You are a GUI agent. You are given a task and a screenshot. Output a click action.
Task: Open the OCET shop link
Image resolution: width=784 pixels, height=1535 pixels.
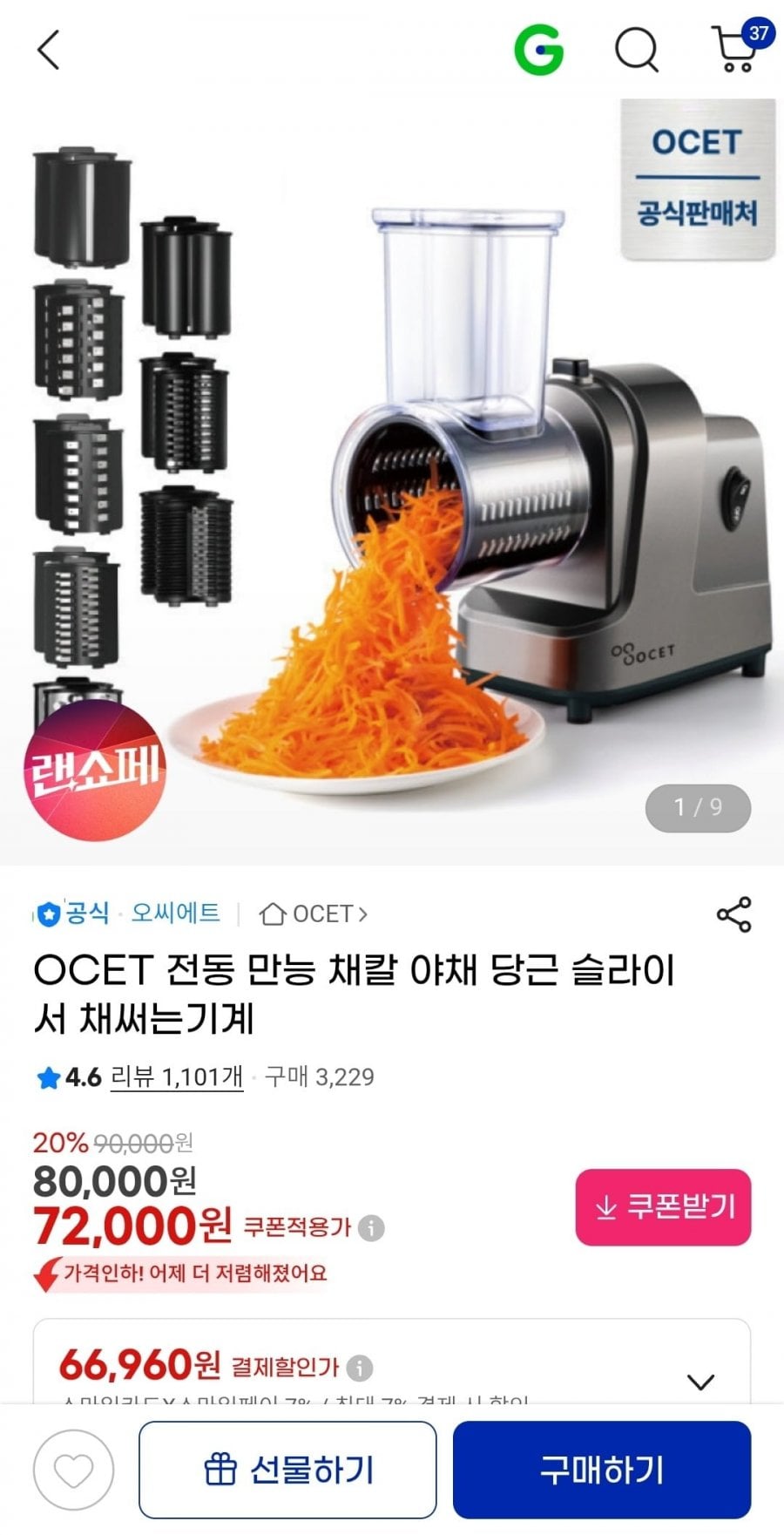(314, 914)
